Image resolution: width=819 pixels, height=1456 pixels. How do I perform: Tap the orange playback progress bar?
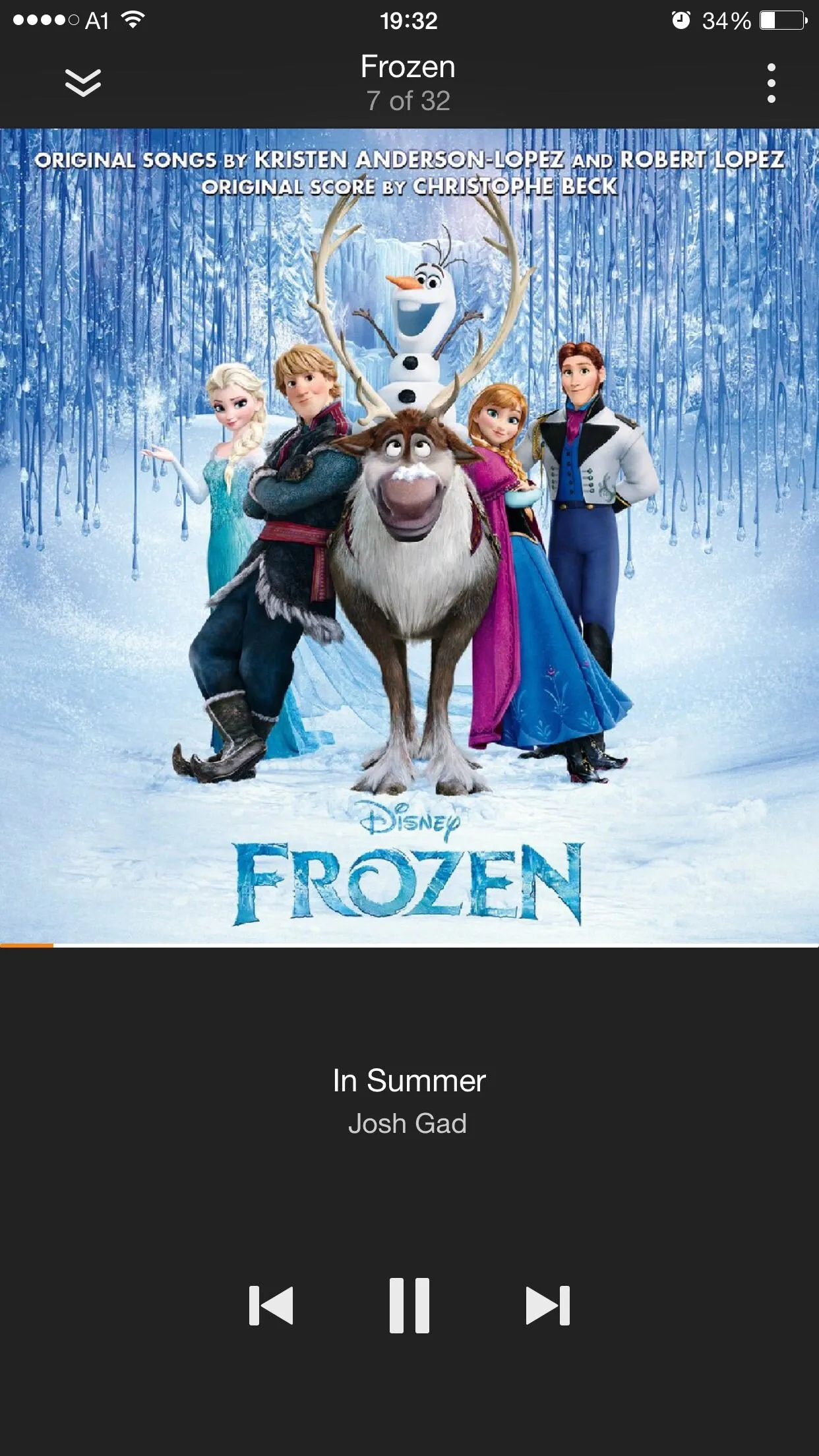26,946
